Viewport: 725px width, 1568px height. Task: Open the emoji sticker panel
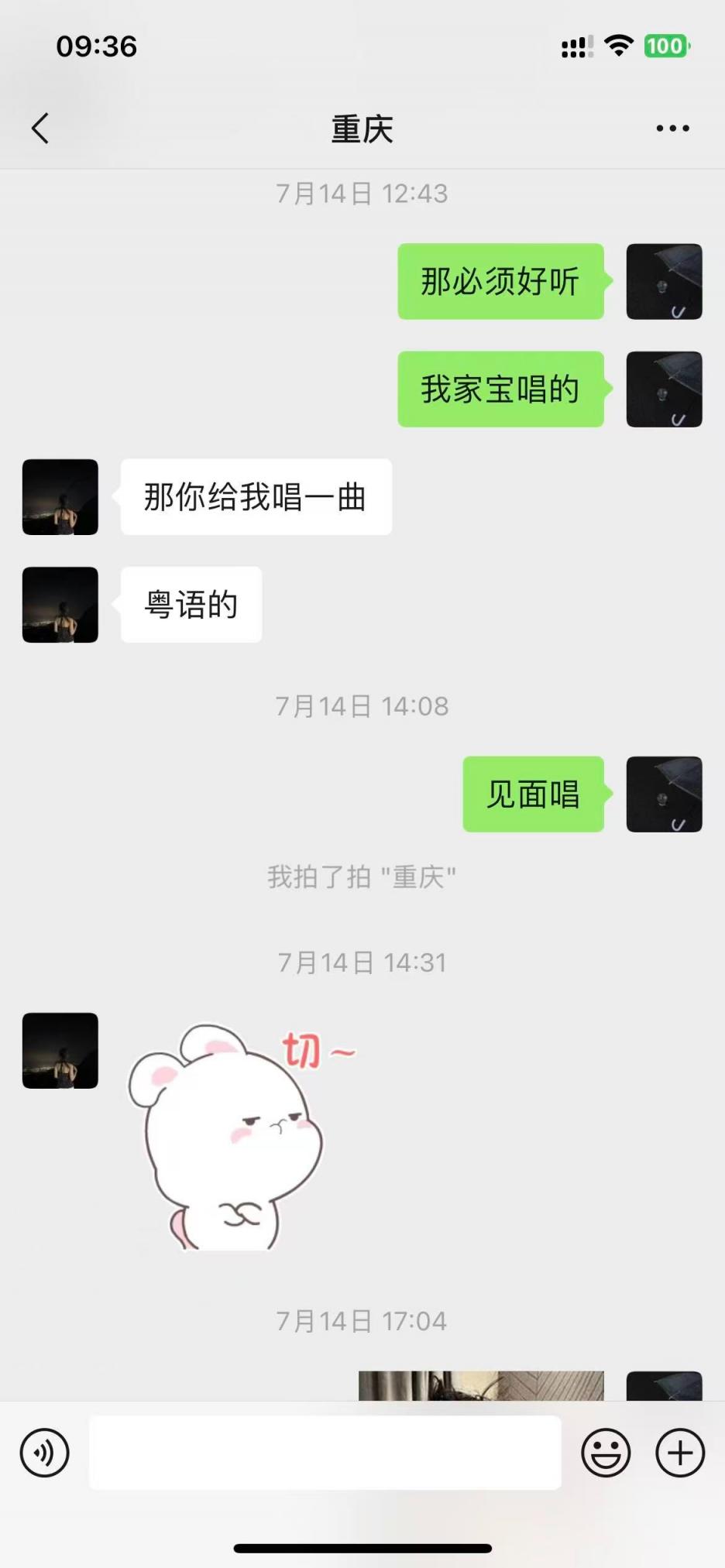(x=606, y=1453)
